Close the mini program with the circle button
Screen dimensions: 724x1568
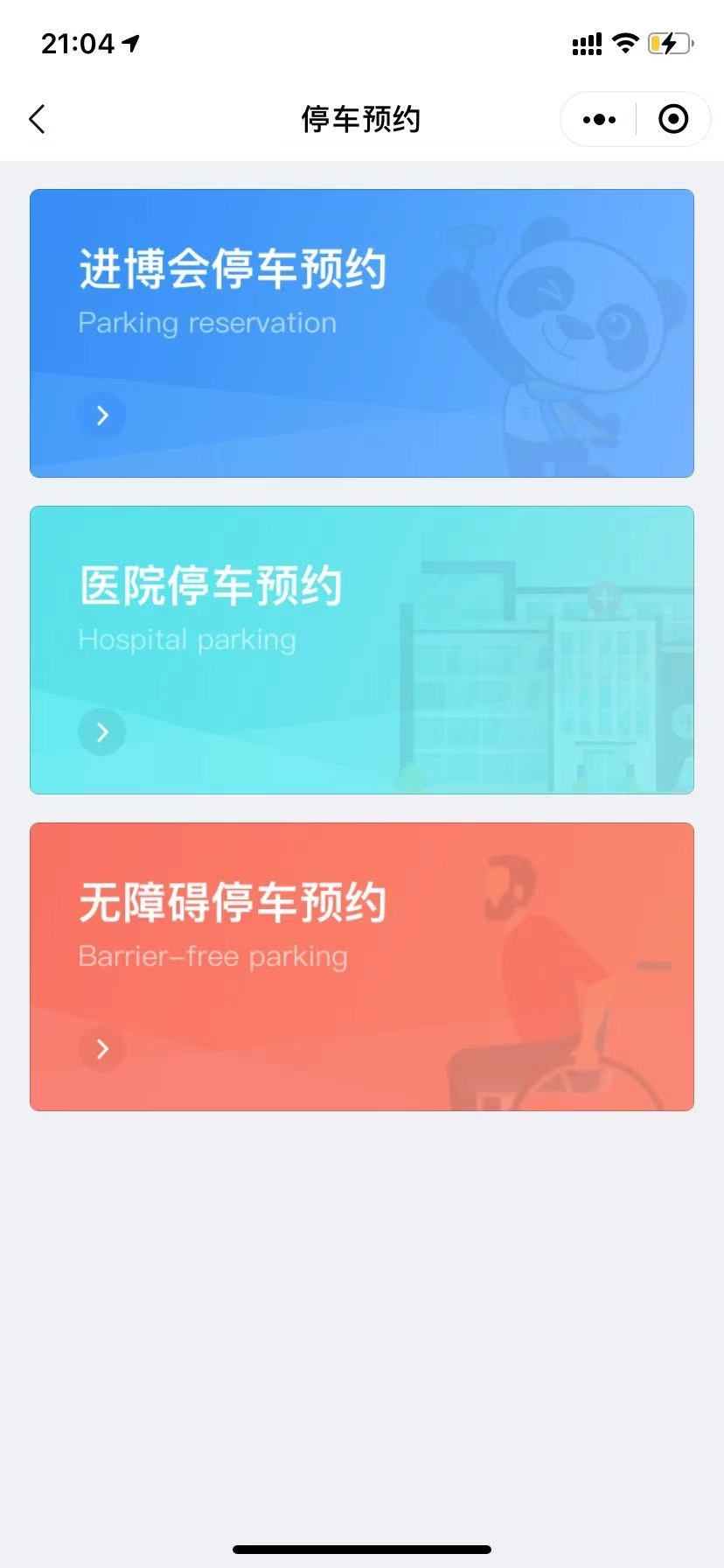point(672,119)
